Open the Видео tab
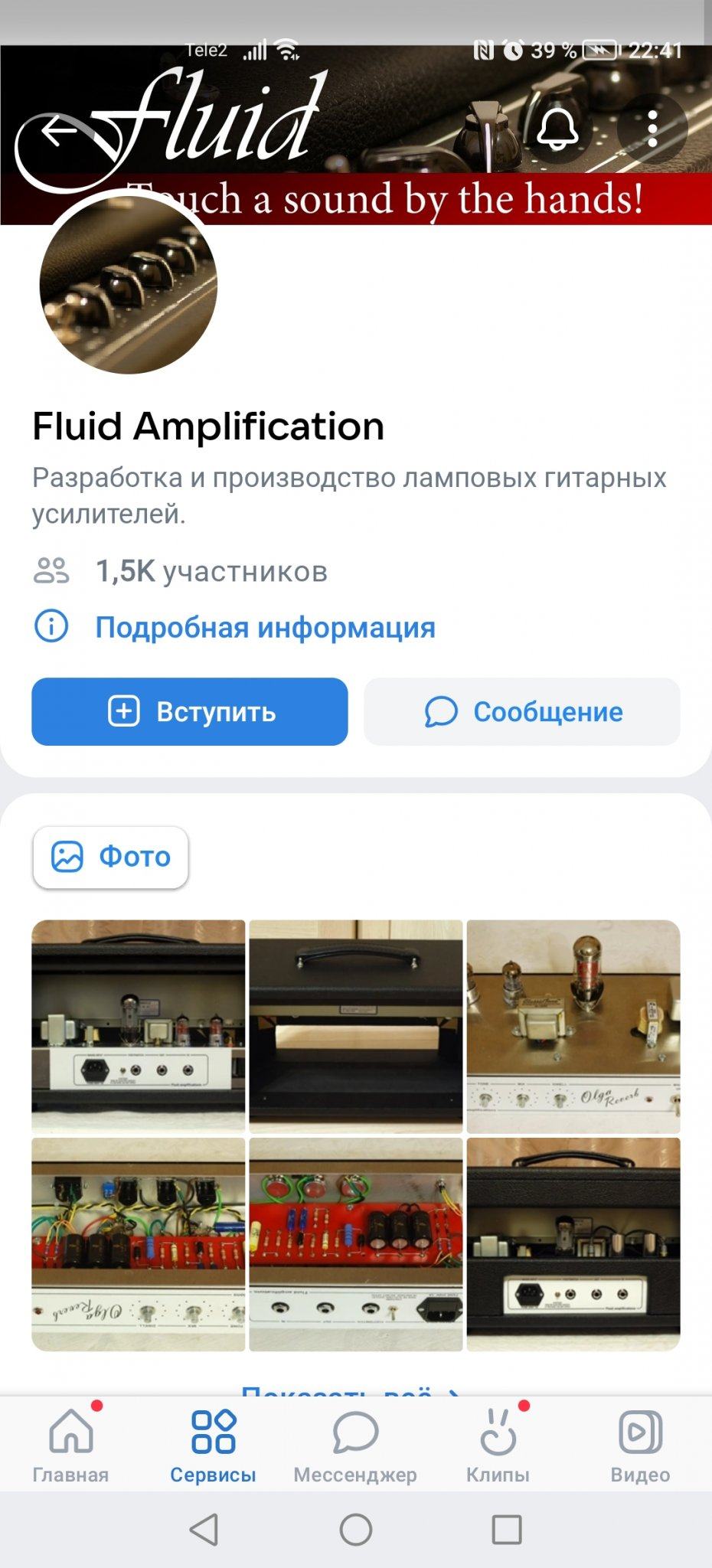712x1568 pixels. tap(640, 1444)
